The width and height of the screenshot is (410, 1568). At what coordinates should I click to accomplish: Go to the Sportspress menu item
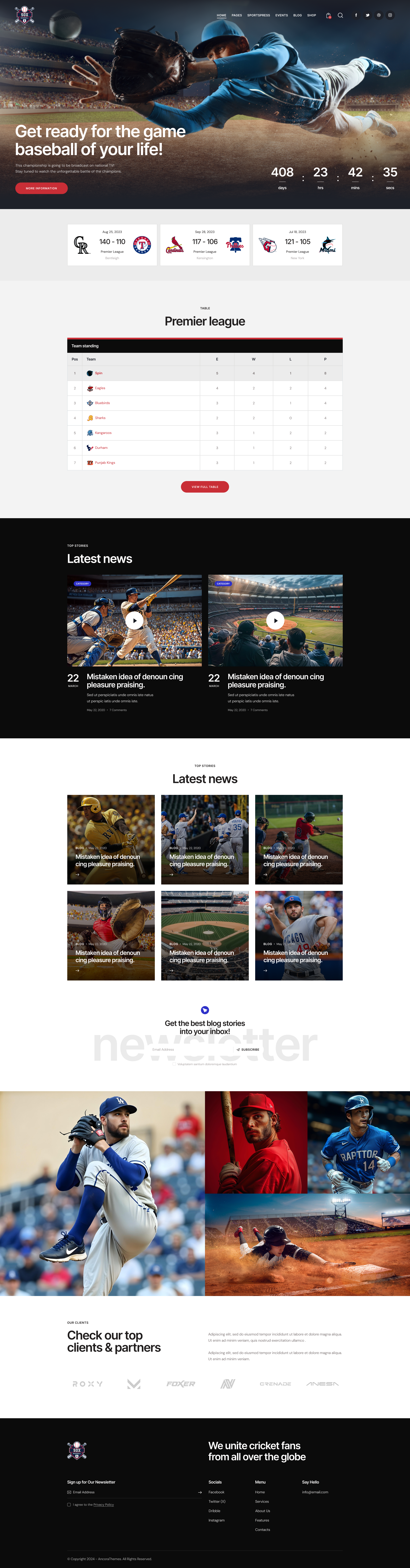click(x=258, y=15)
